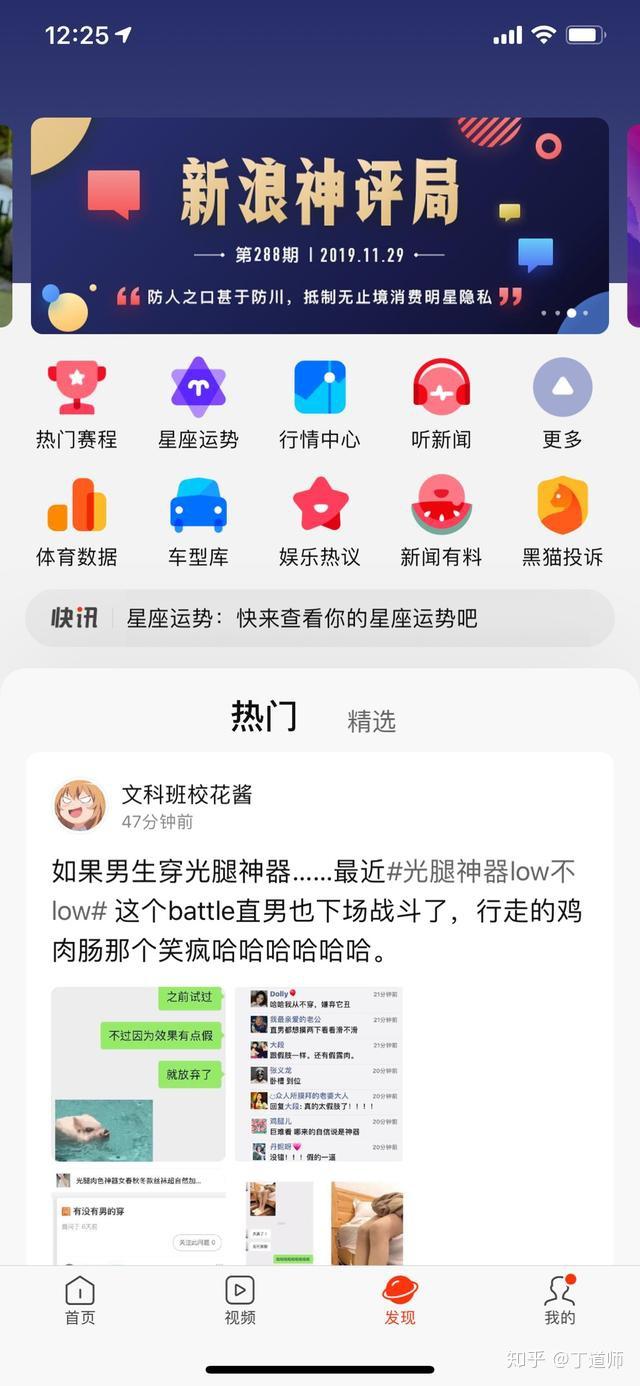Open 行情中心 shortcut
This screenshot has width=640, height=1386.
pyautogui.click(x=319, y=404)
